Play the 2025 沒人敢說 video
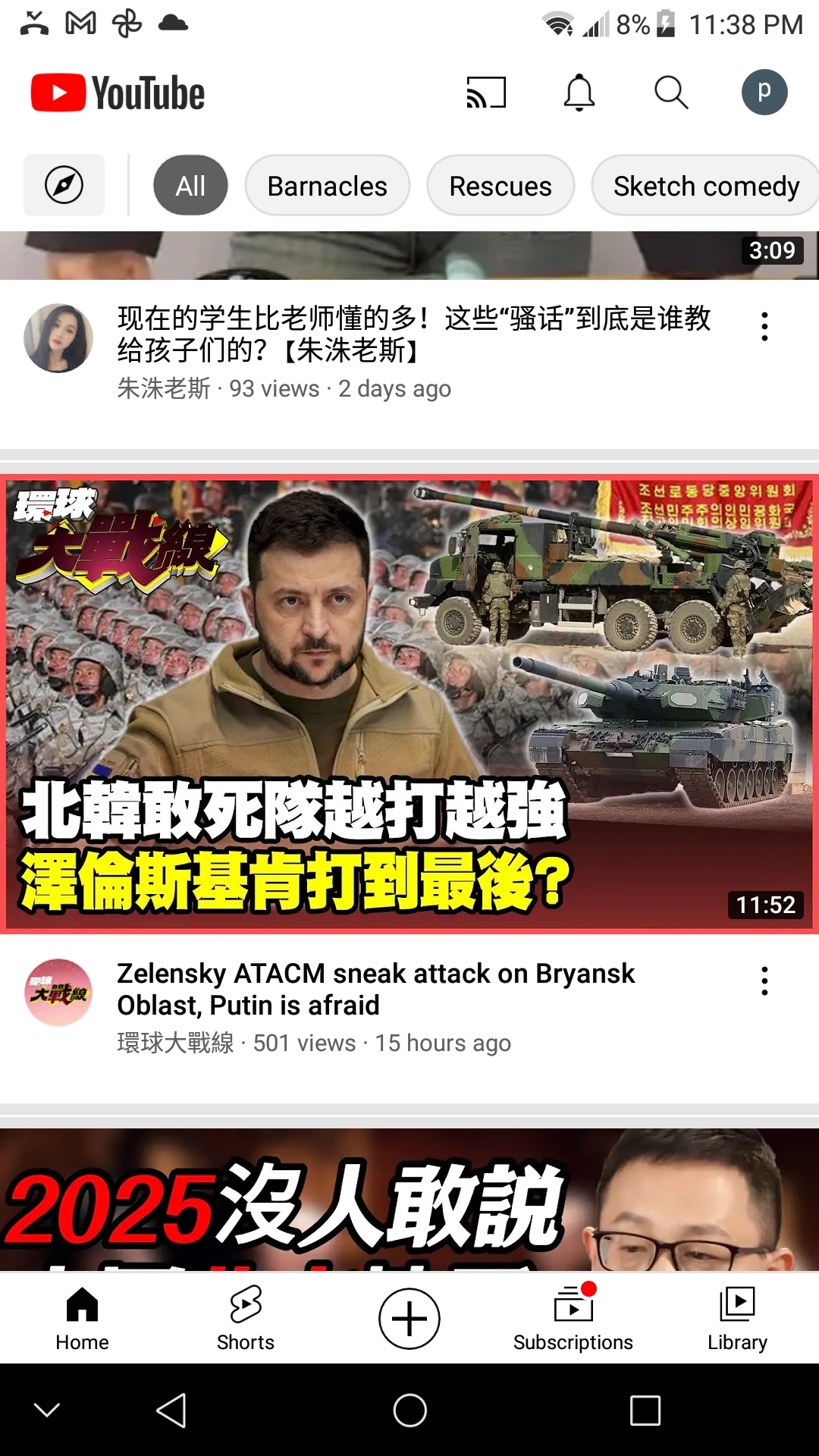The image size is (819, 1456). pos(409,1200)
